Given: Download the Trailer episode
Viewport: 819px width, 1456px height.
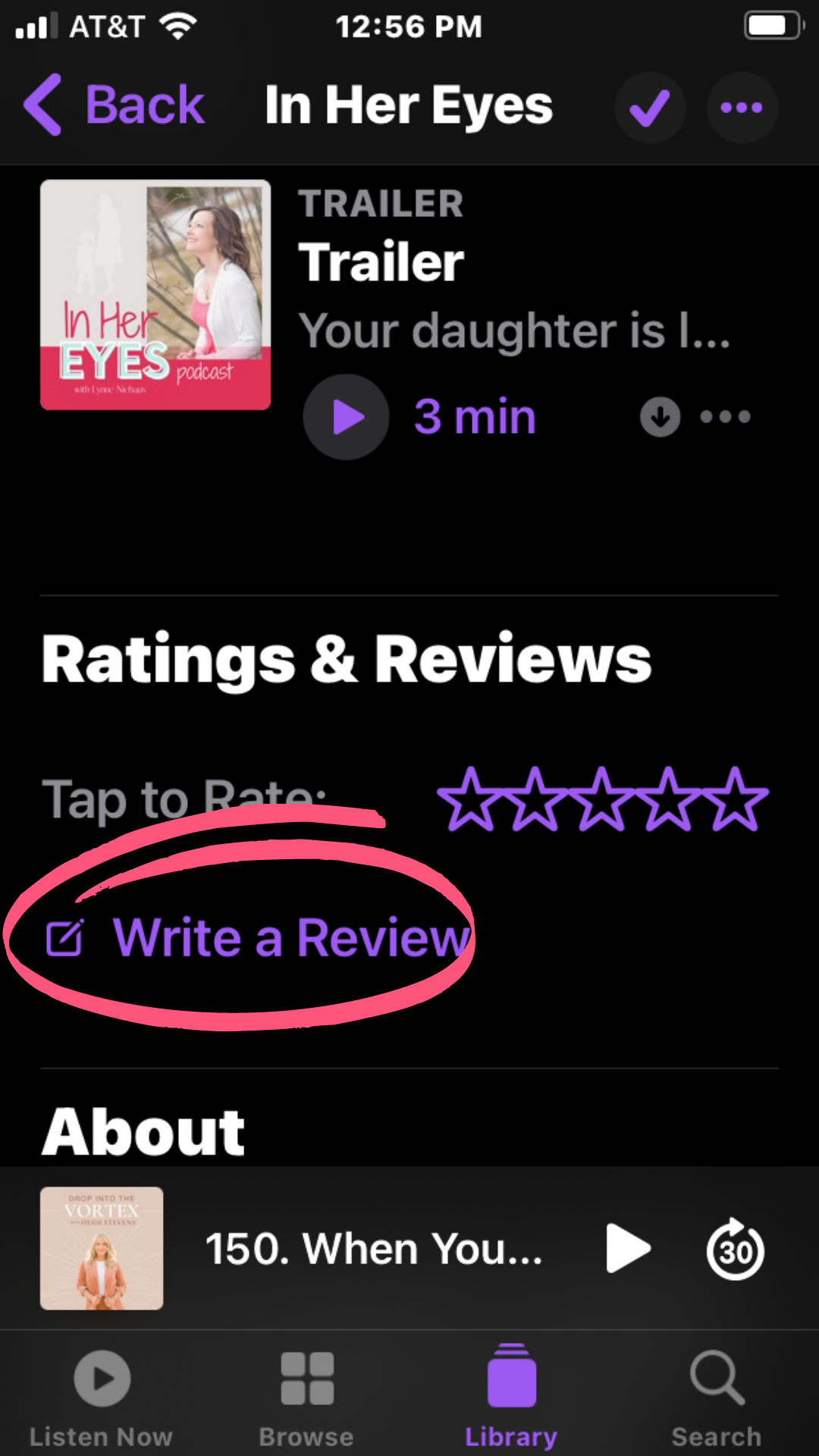Looking at the screenshot, I should [660, 417].
